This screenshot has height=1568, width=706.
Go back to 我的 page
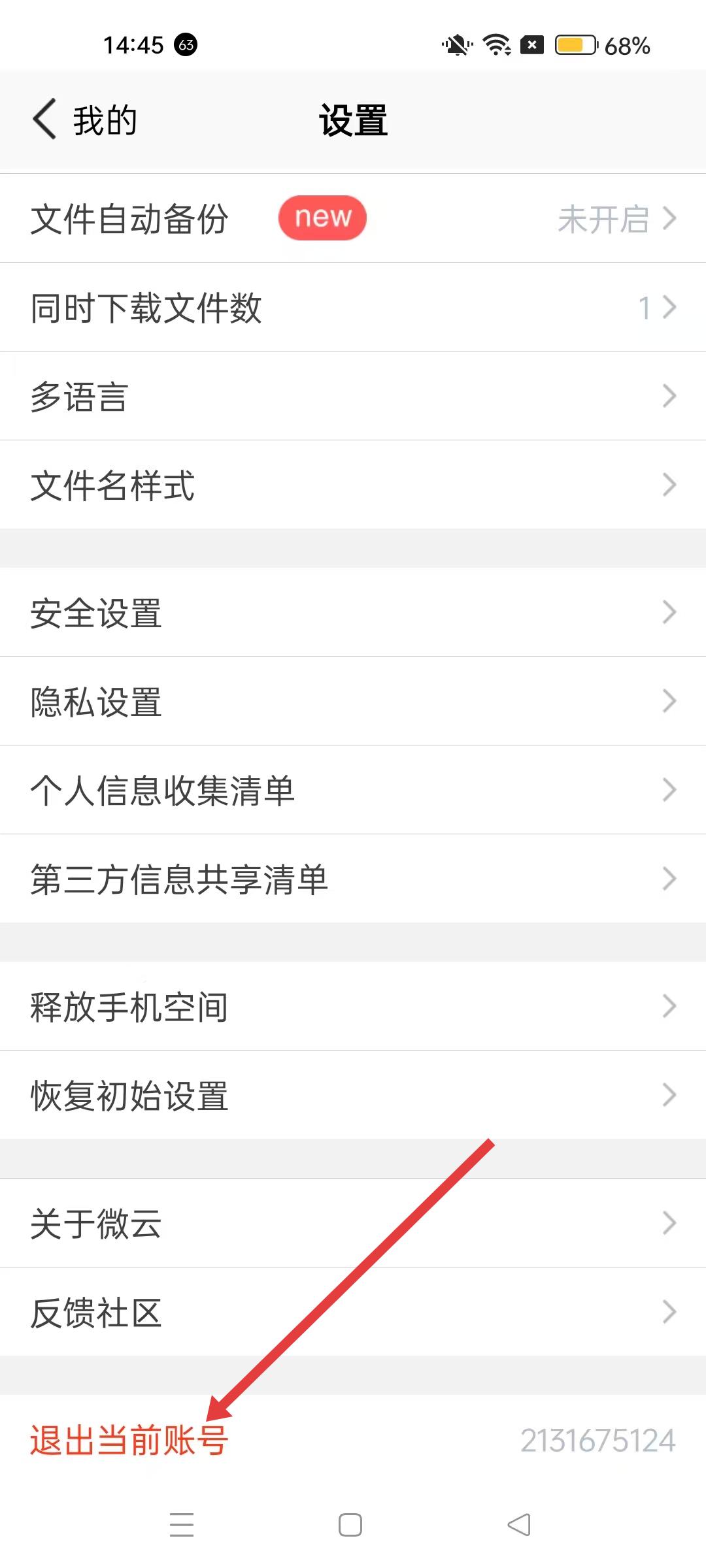(85, 120)
